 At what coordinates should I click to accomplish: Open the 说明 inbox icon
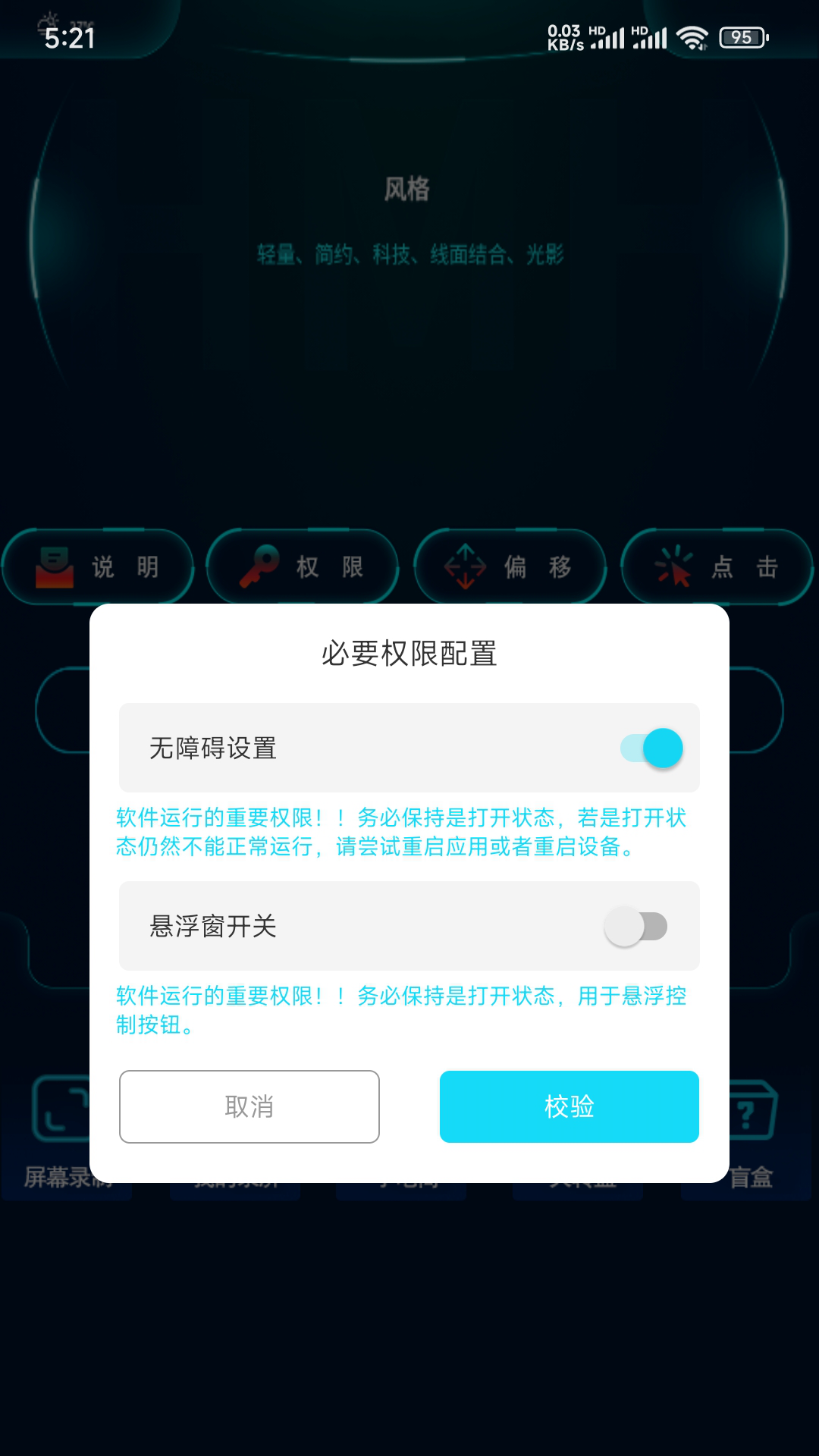[x=53, y=567]
